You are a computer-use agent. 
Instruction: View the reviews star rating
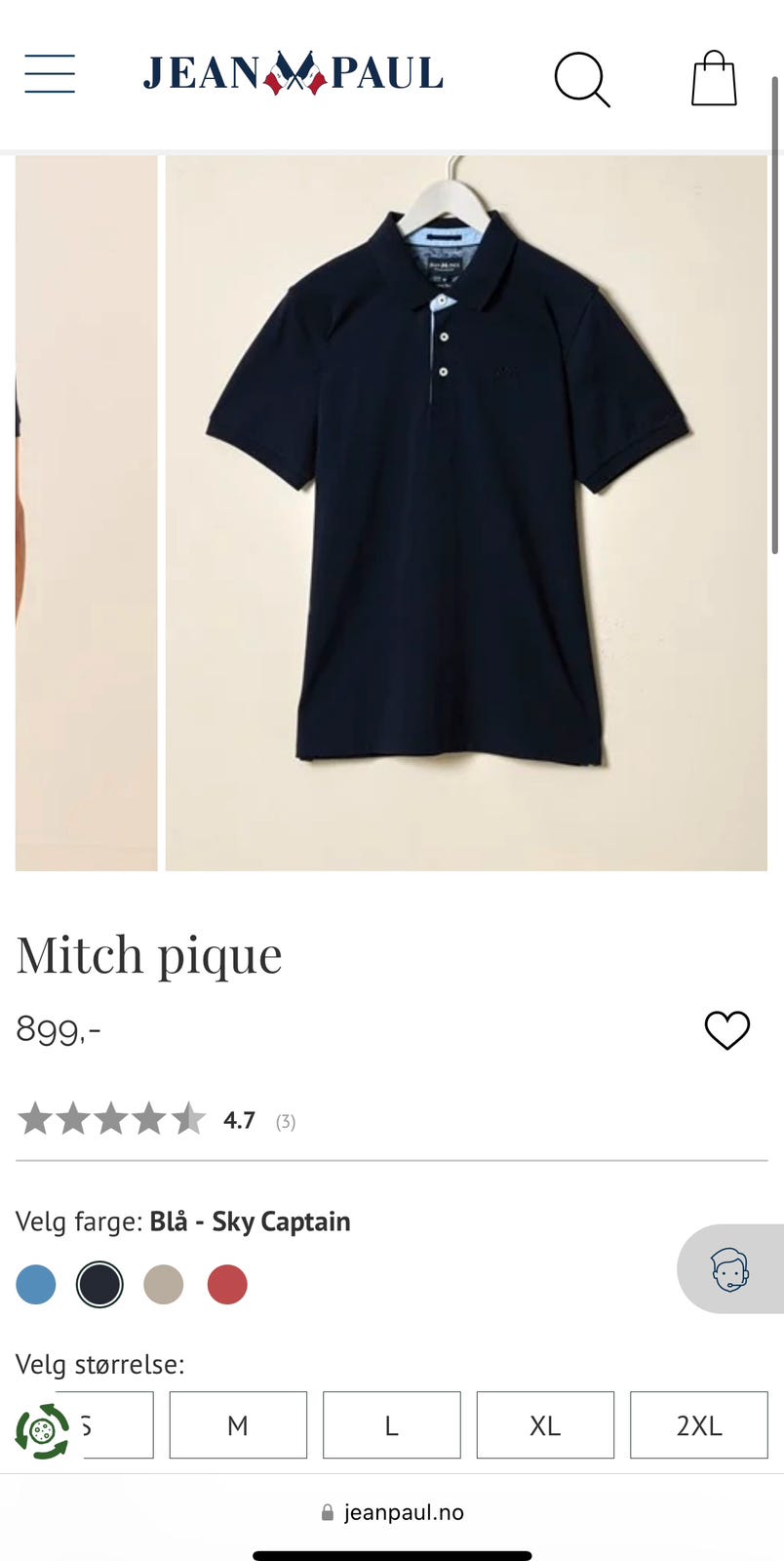pos(111,1119)
